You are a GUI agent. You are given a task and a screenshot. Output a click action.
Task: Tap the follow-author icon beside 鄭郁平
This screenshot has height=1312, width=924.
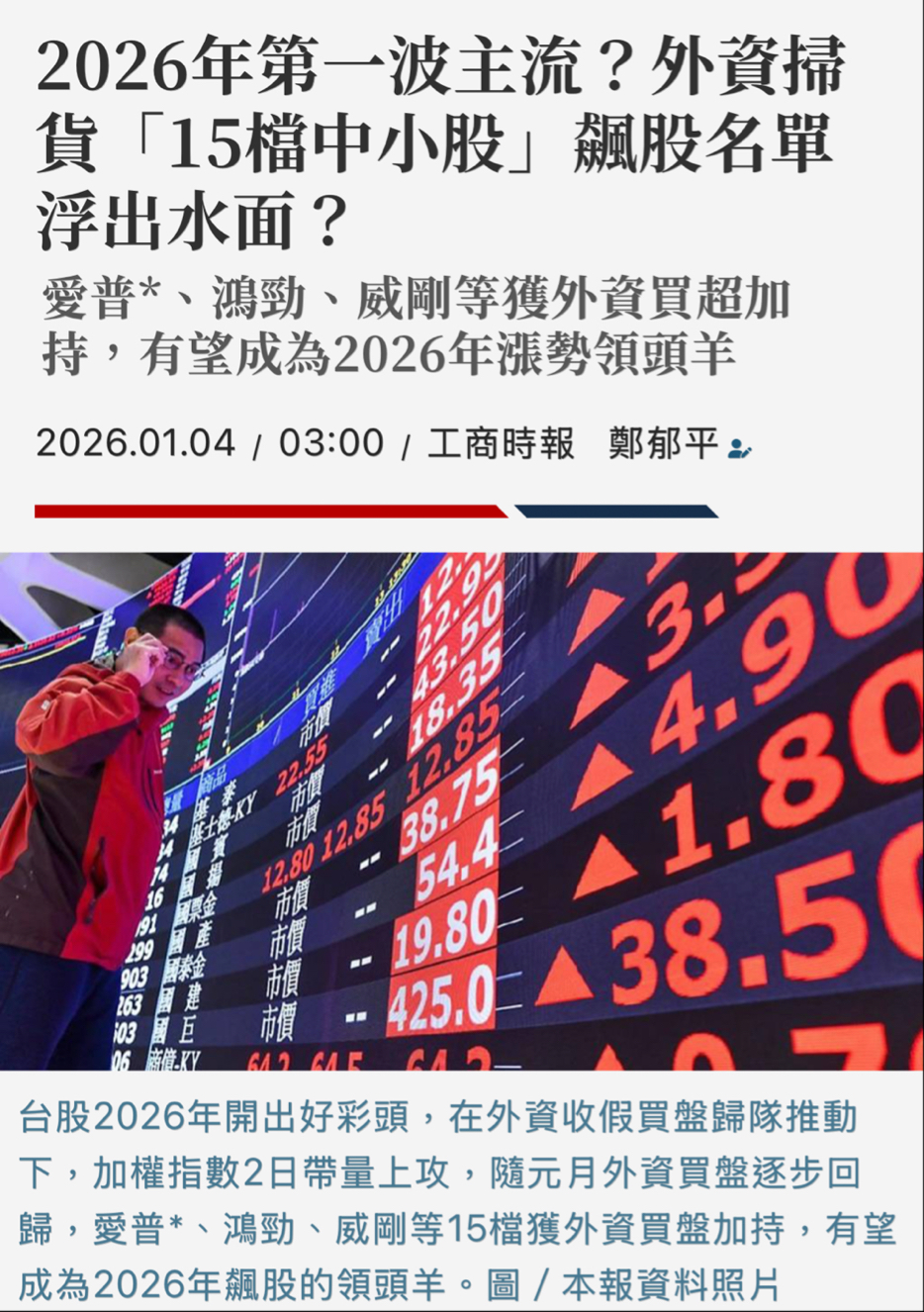[x=739, y=449]
